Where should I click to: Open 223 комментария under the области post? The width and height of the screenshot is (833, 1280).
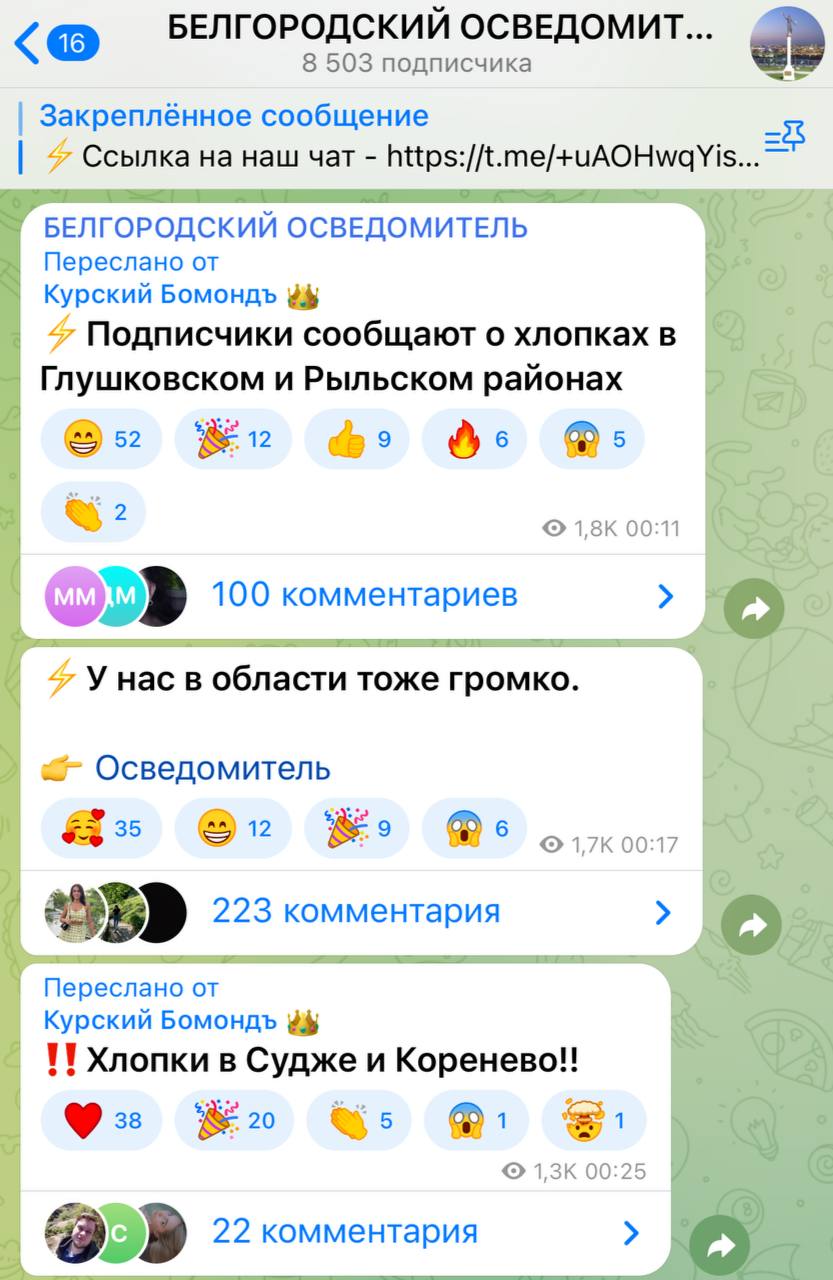tap(356, 912)
